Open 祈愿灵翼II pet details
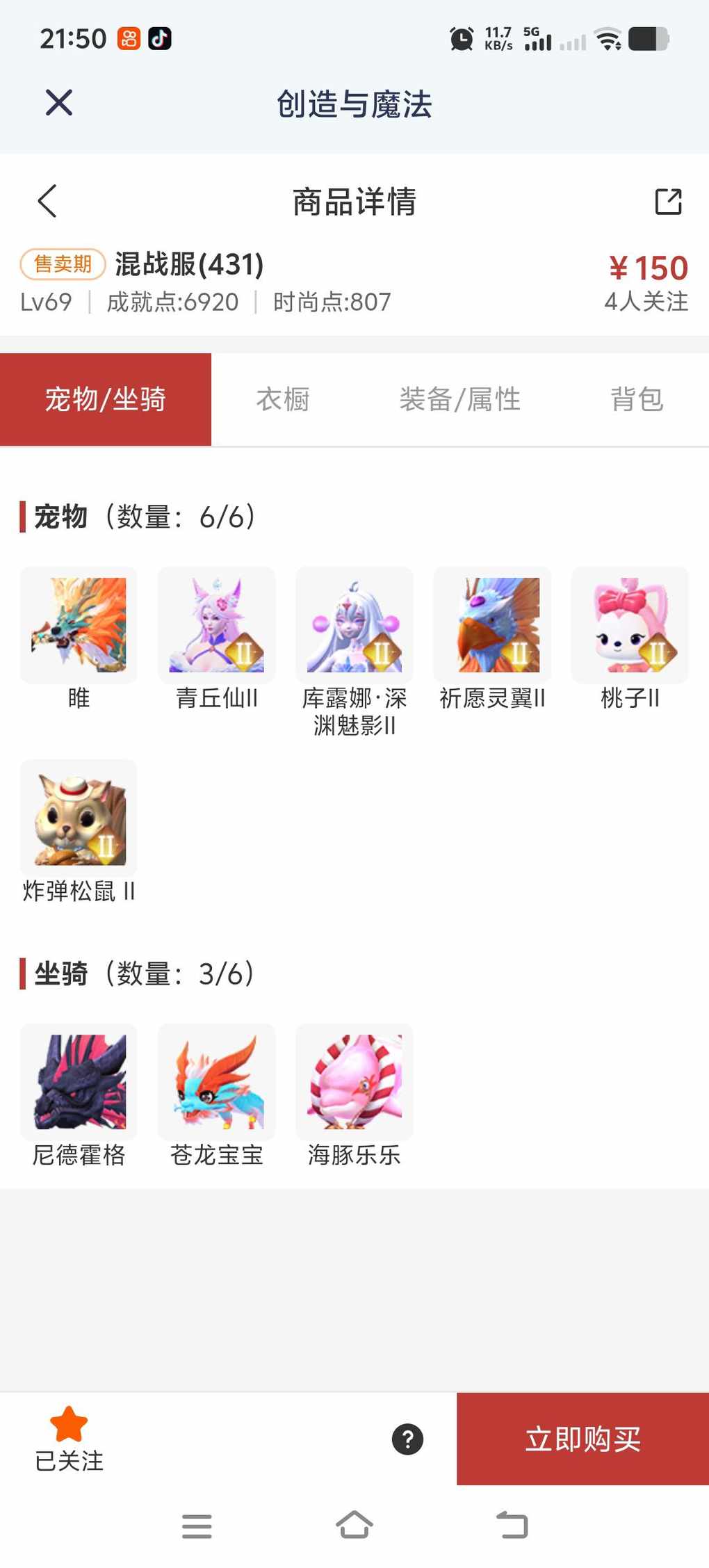The width and height of the screenshot is (709, 1568). click(x=492, y=625)
